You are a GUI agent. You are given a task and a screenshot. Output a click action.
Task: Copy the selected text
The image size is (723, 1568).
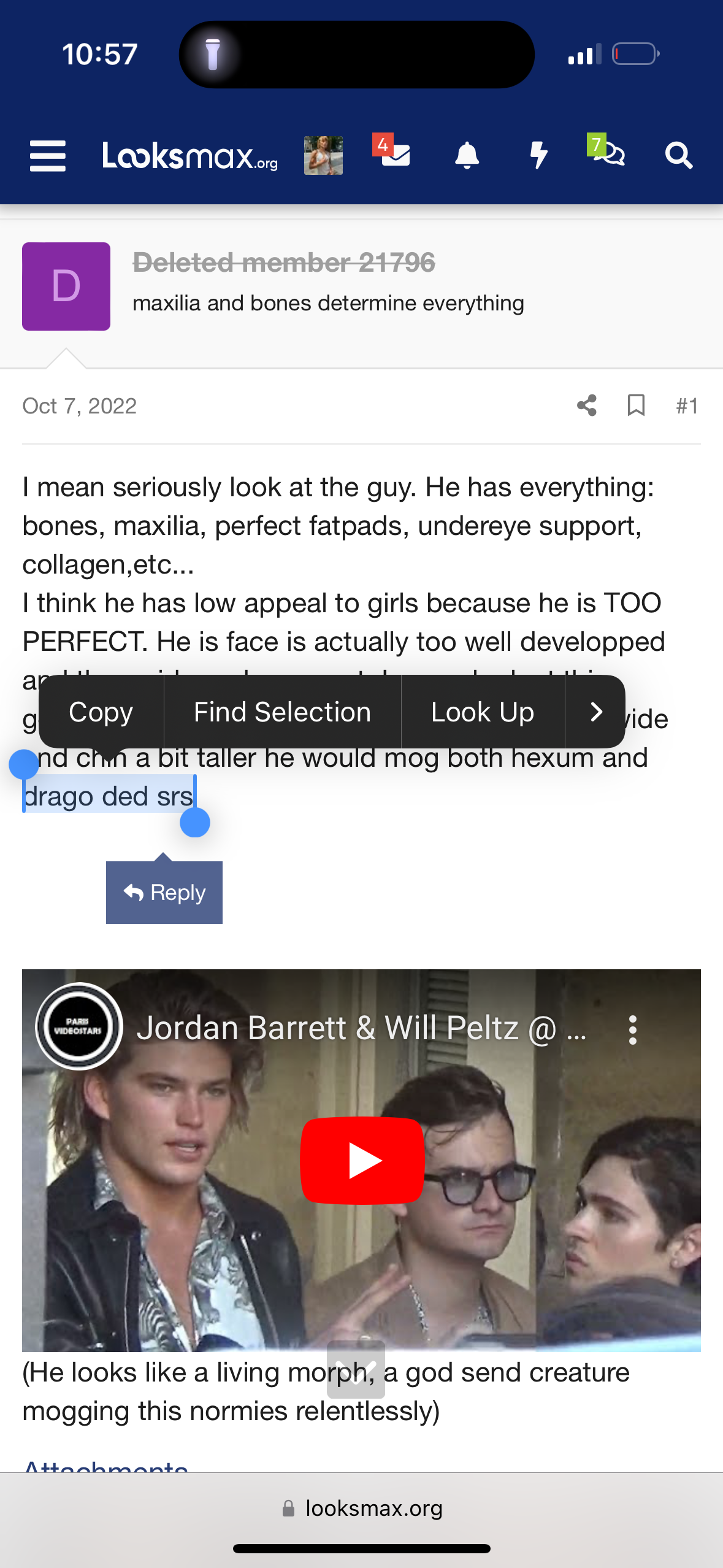[x=101, y=712]
